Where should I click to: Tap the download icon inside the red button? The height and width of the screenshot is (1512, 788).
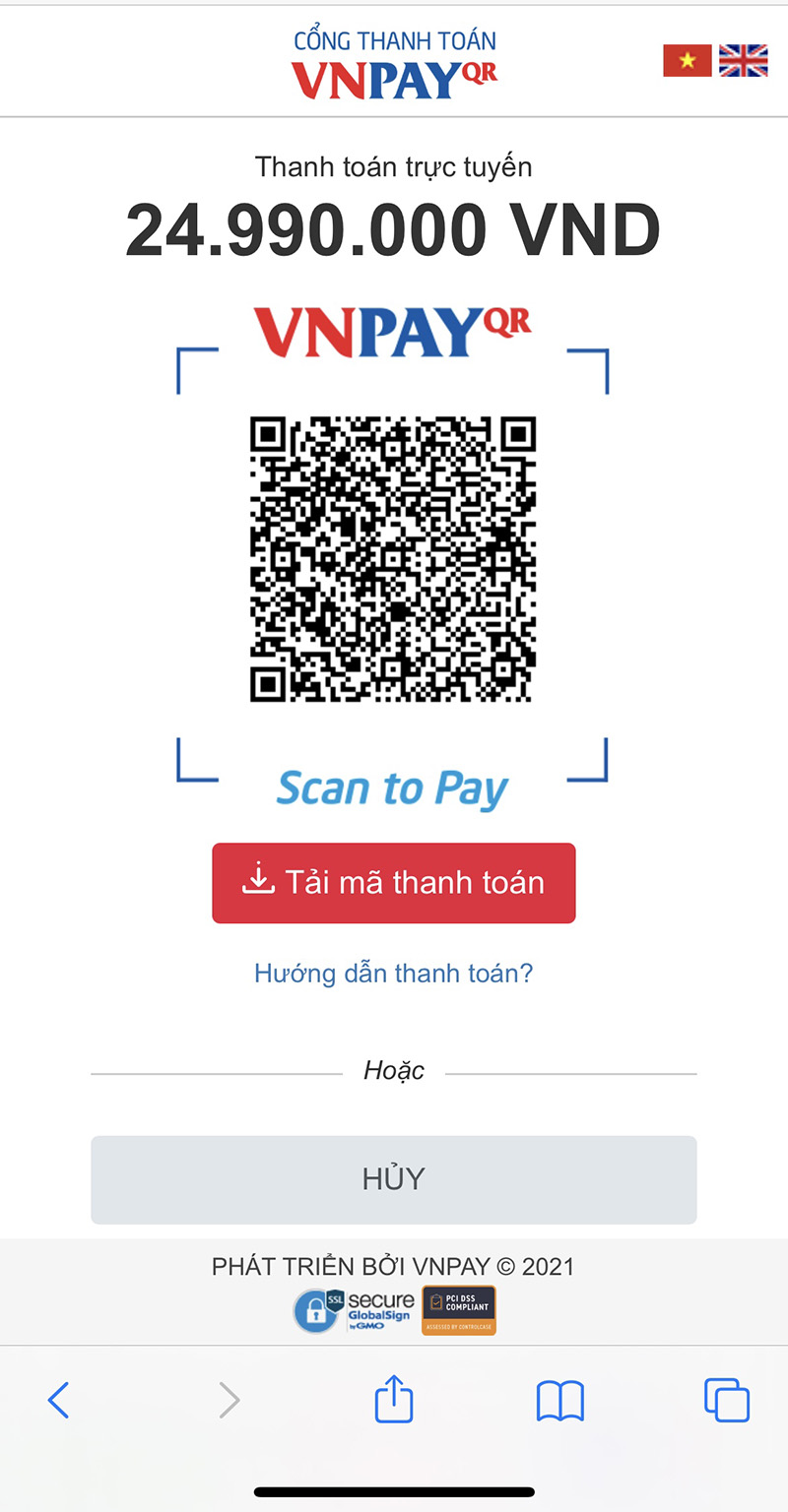coord(259,881)
